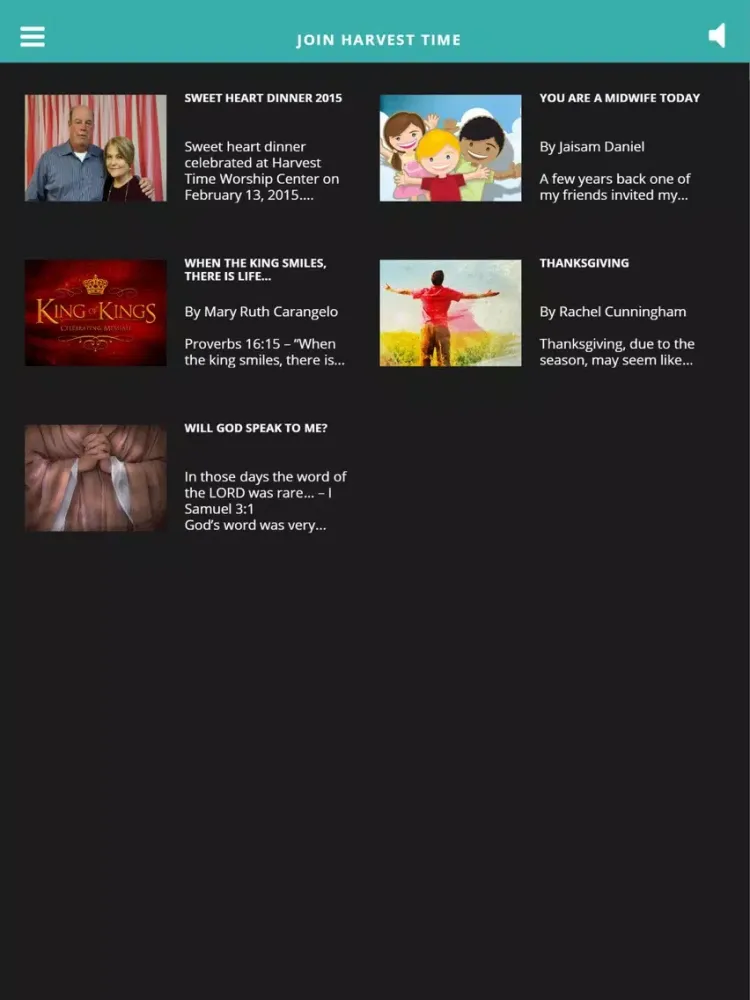This screenshot has height=1000, width=750.
Task: Open the hamburger menu
Action: coord(32,36)
